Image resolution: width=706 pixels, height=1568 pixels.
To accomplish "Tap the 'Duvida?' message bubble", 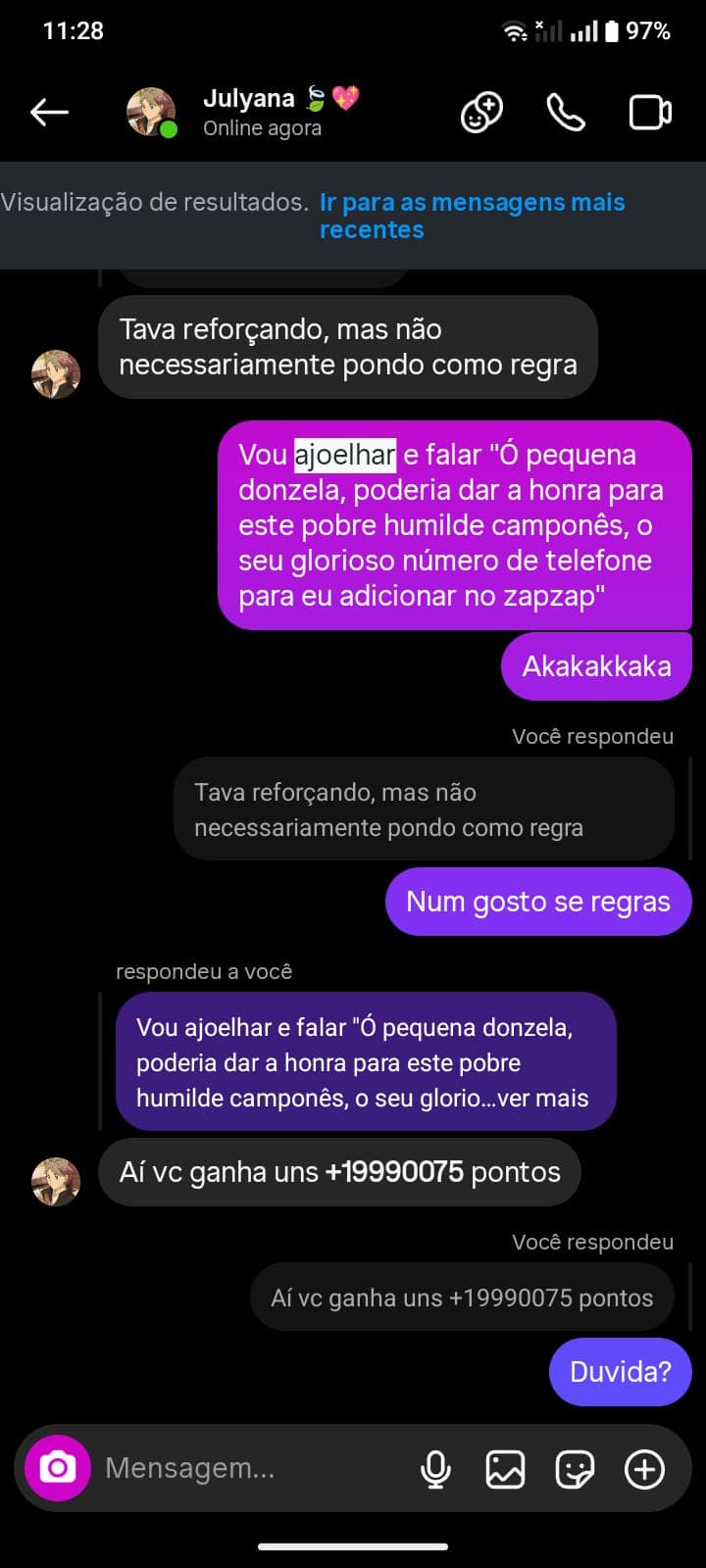I will pos(620,1372).
